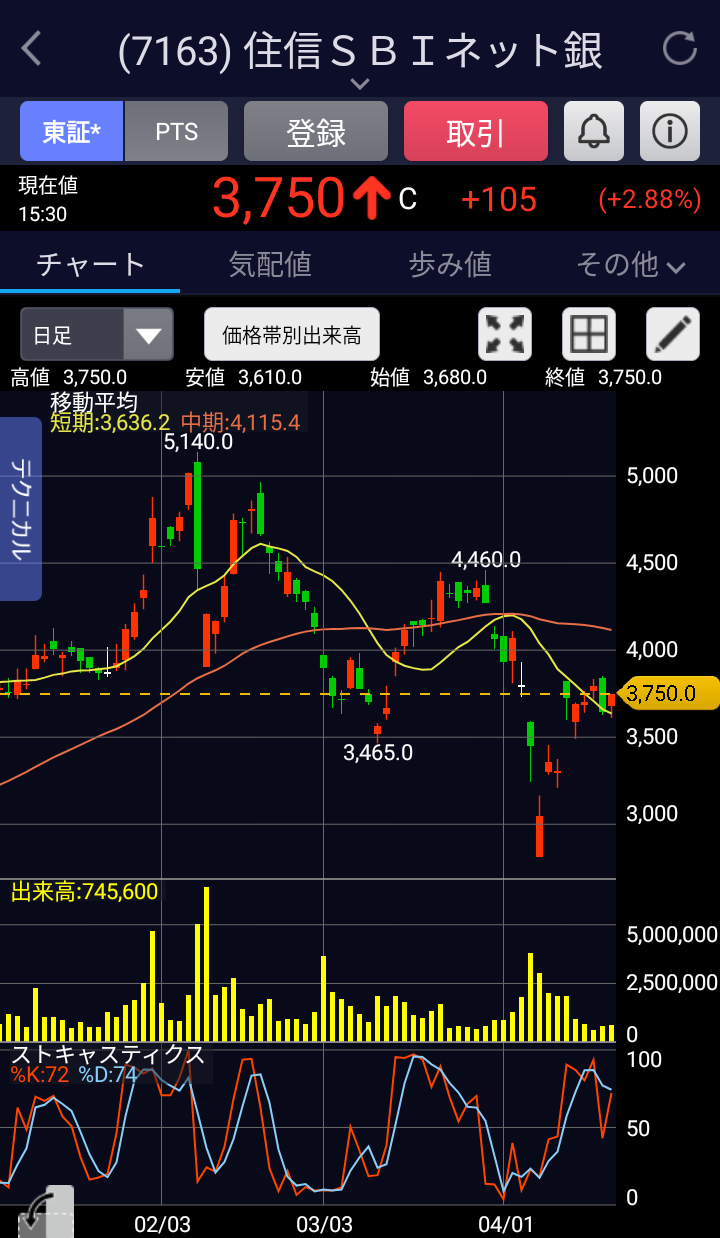
Task: Refresh the stock quote data
Action: pos(680,48)
